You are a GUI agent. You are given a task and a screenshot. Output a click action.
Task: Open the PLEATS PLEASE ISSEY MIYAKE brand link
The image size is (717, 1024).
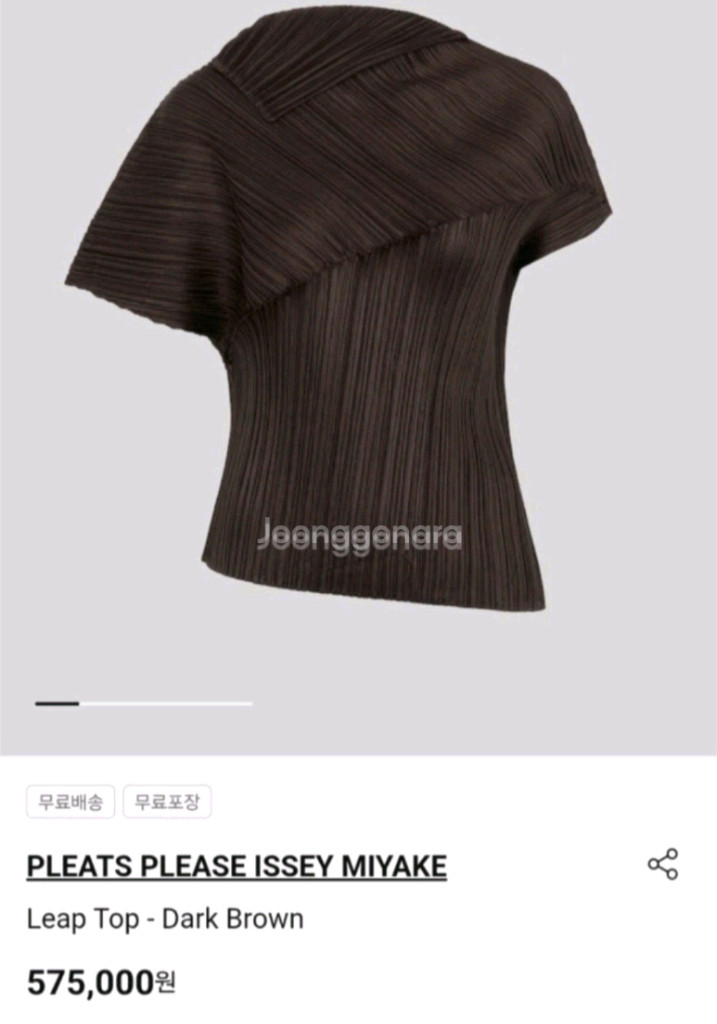point(236,866)
